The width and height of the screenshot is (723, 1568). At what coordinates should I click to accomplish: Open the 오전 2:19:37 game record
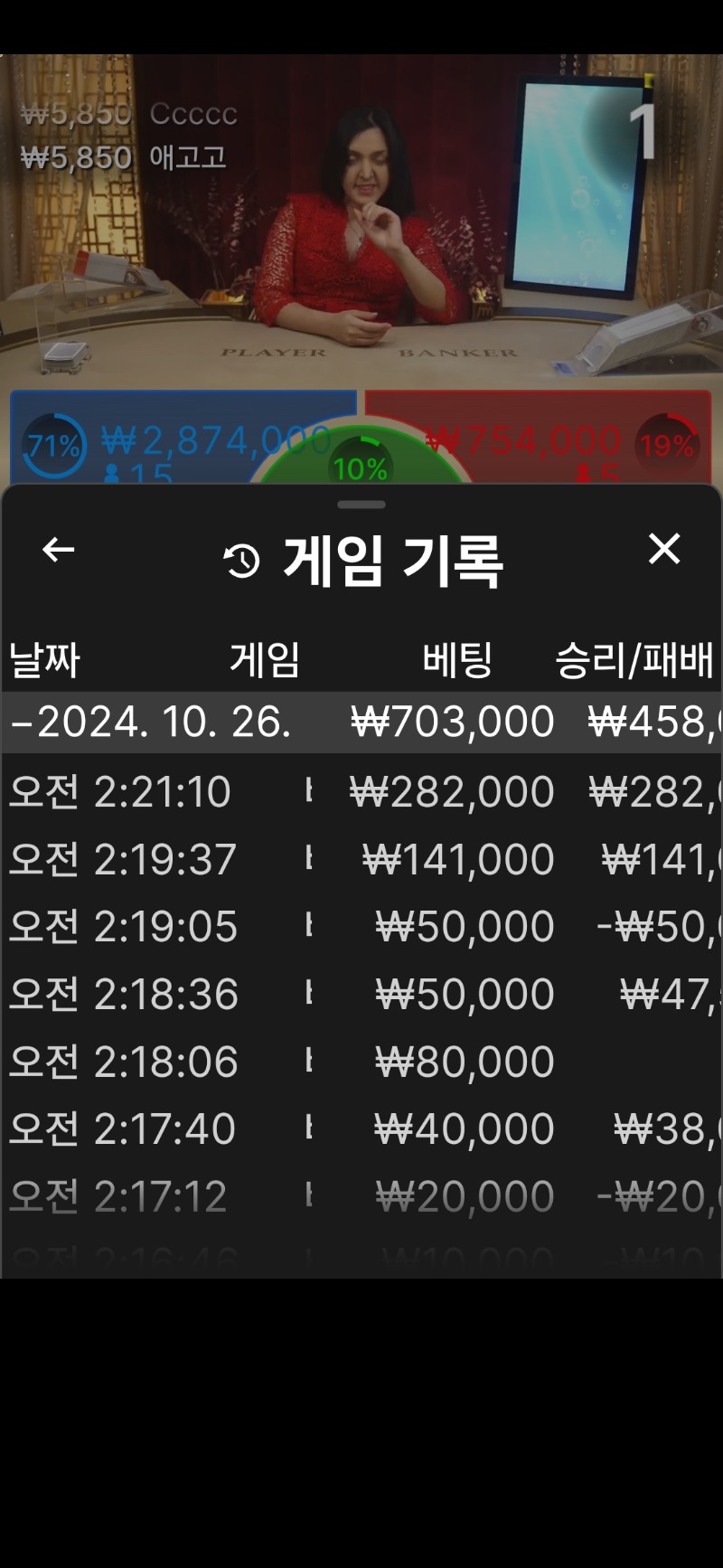361,859
